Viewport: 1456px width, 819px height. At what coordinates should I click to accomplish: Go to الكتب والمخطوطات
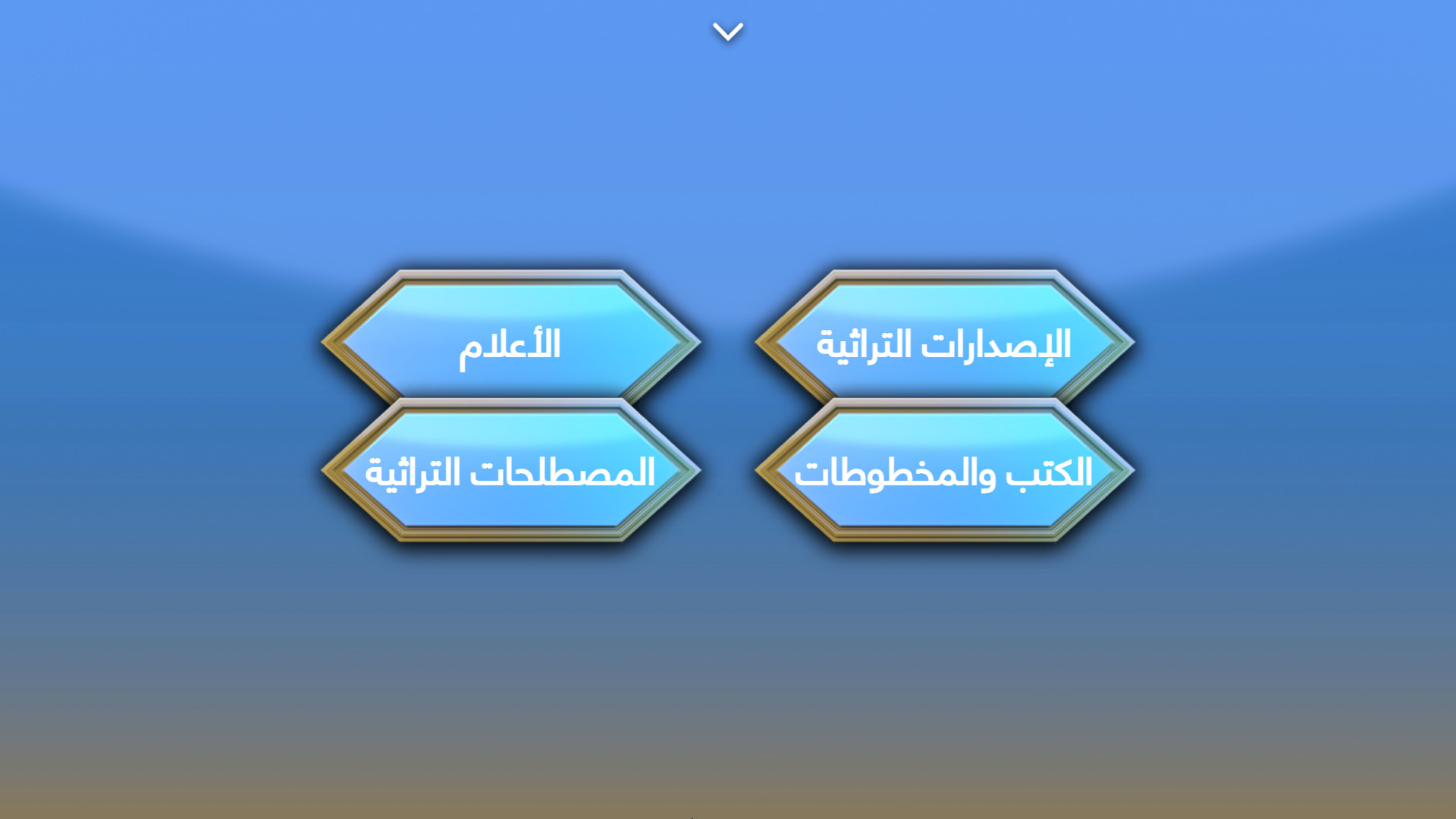[944, 472]
